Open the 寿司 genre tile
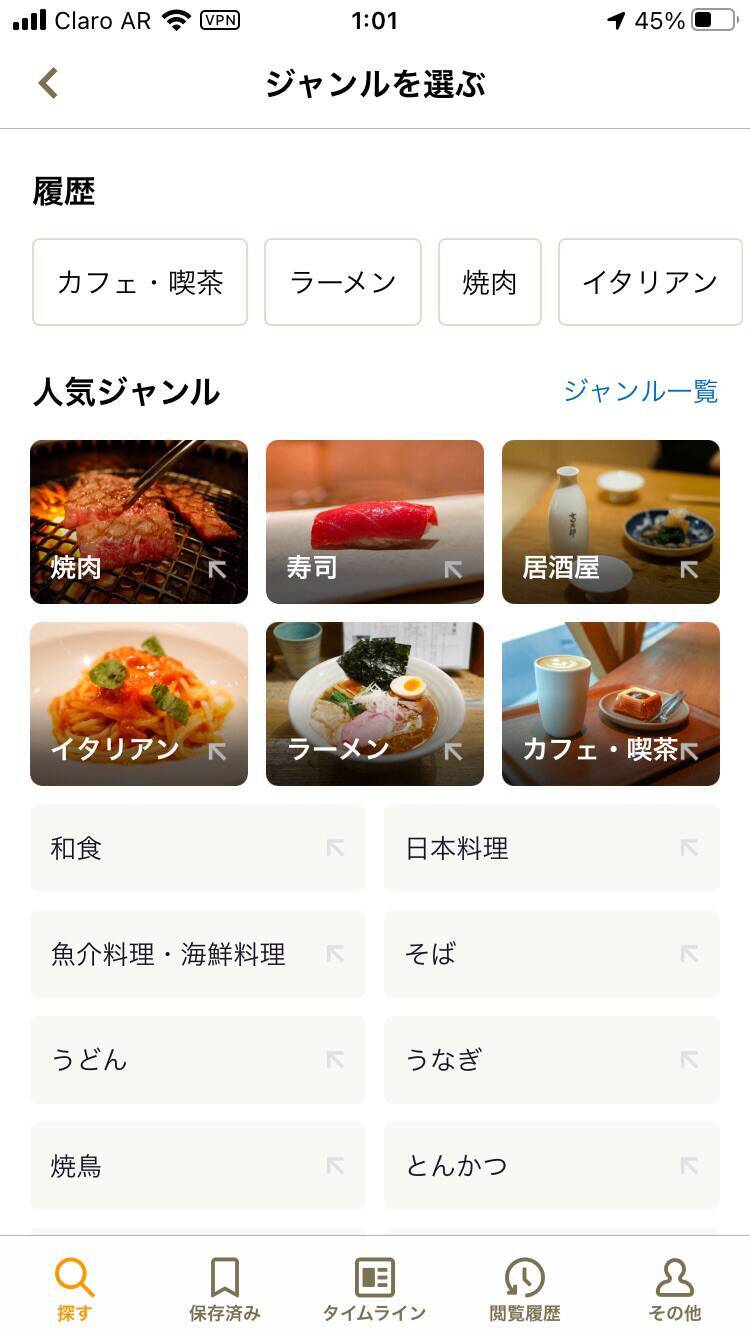 coord(375,522)
